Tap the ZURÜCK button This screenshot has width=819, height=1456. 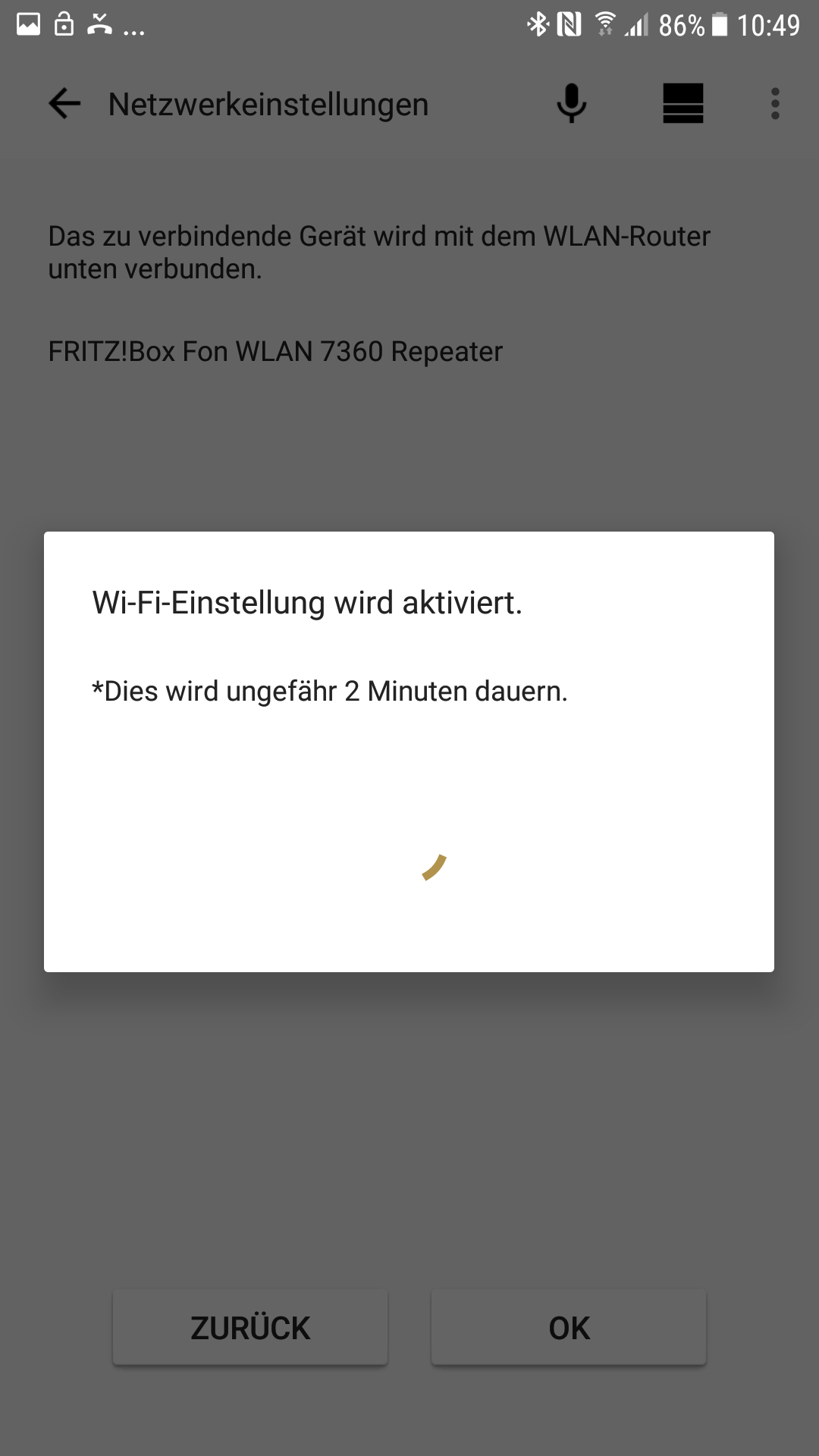pyautogui.click(x=250, y=1328)
